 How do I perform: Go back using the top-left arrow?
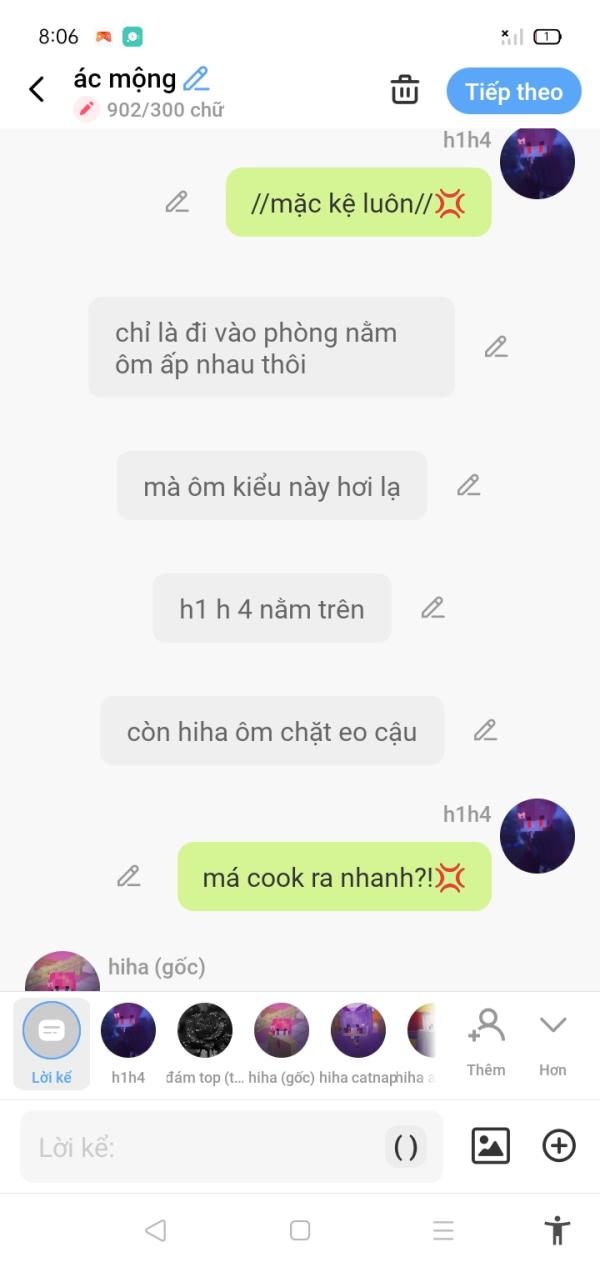[37, 90]
